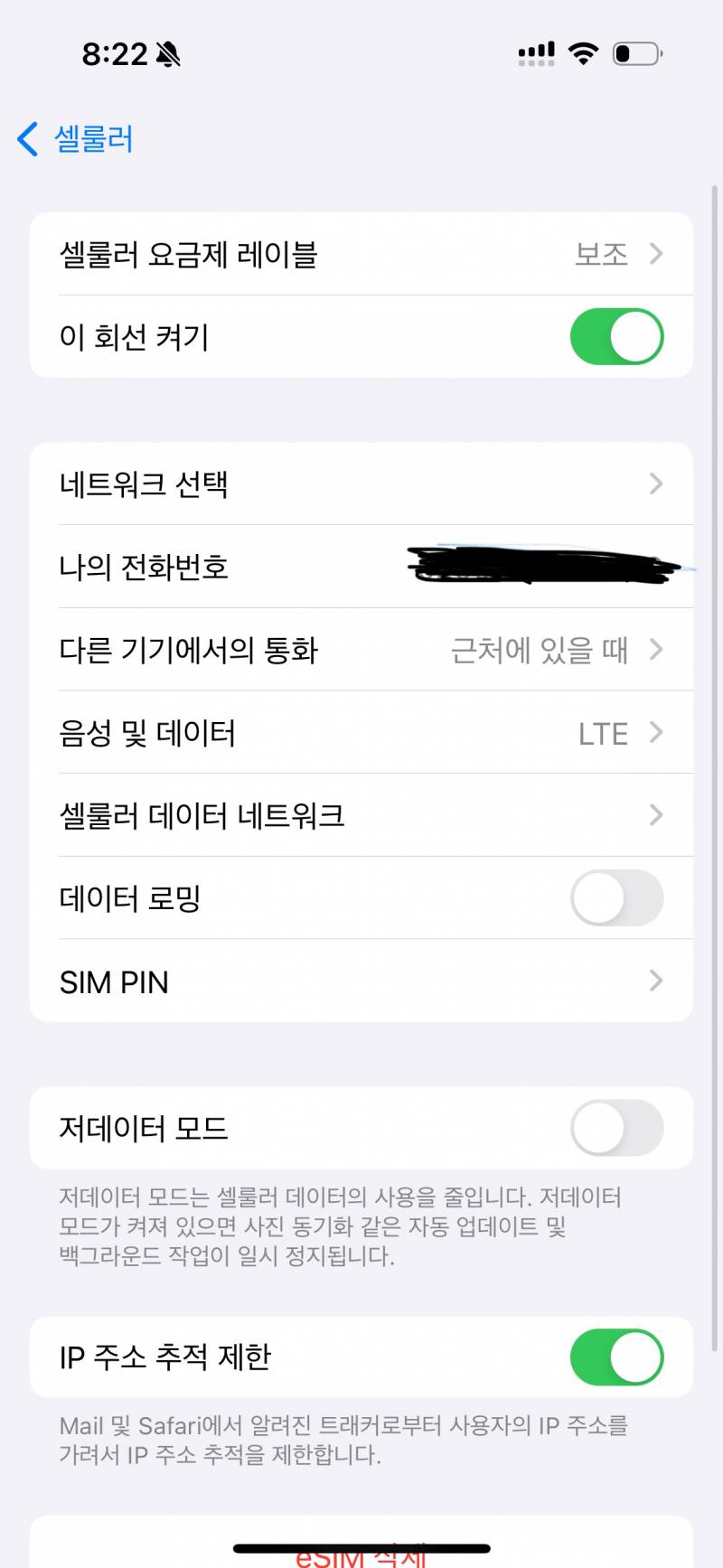Turn off the 이 회선 켜기 switch

(x=617, y=335)
